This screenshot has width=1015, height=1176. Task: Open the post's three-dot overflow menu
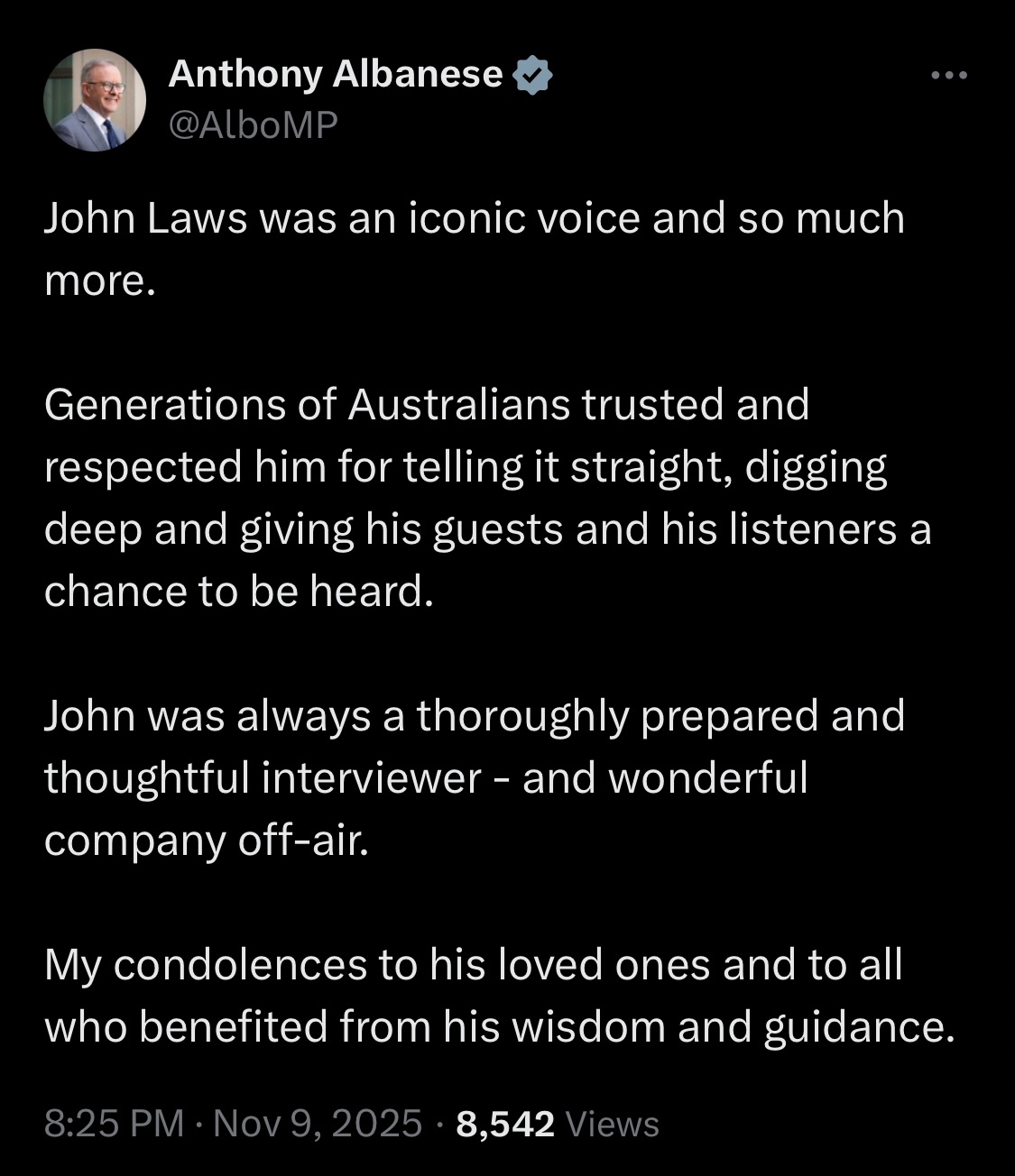pyautogui.click(x=949, y=76)
